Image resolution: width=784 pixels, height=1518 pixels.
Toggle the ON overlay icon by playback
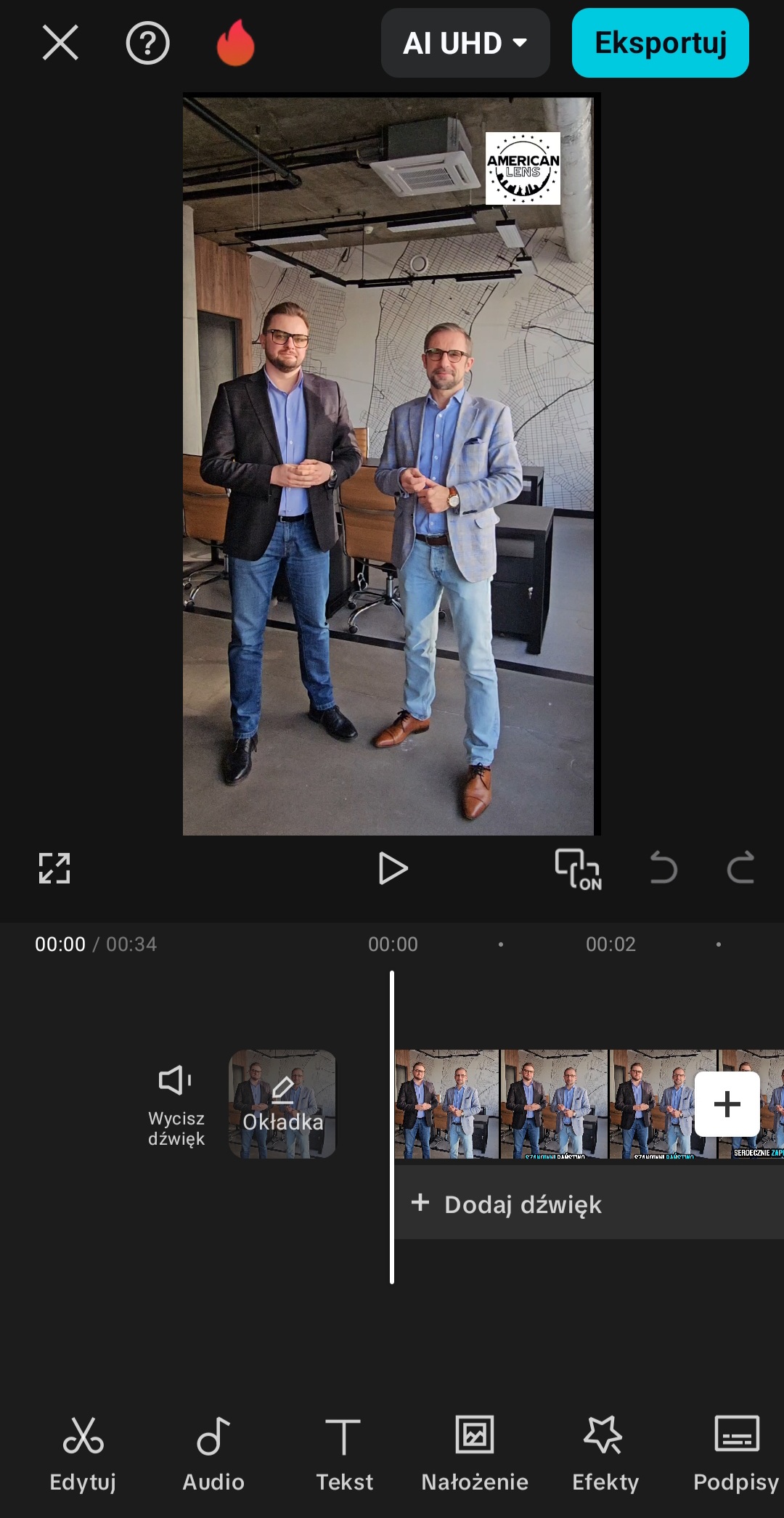[x=578, y=869]
